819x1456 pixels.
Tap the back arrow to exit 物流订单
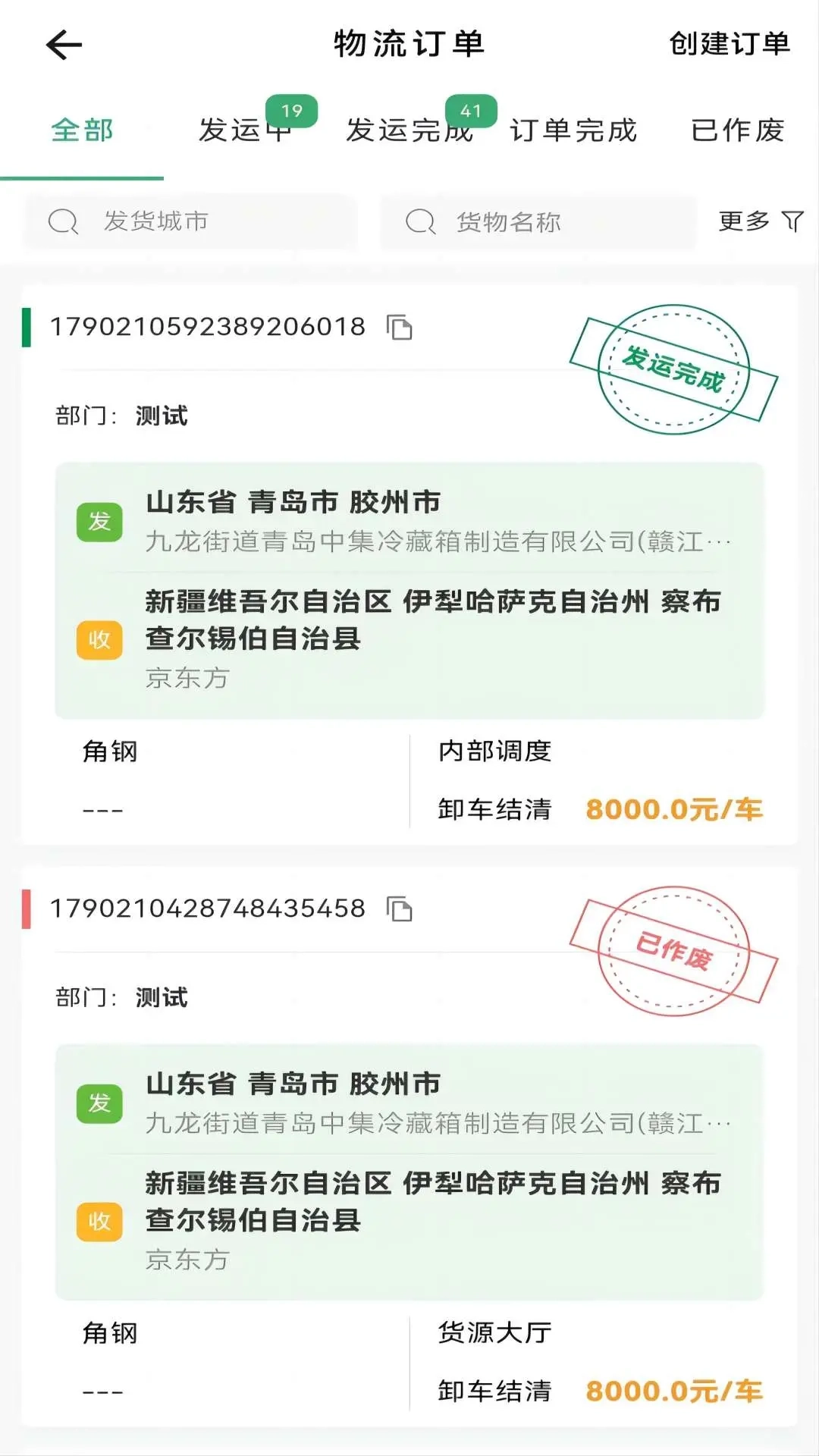point(63,45)
